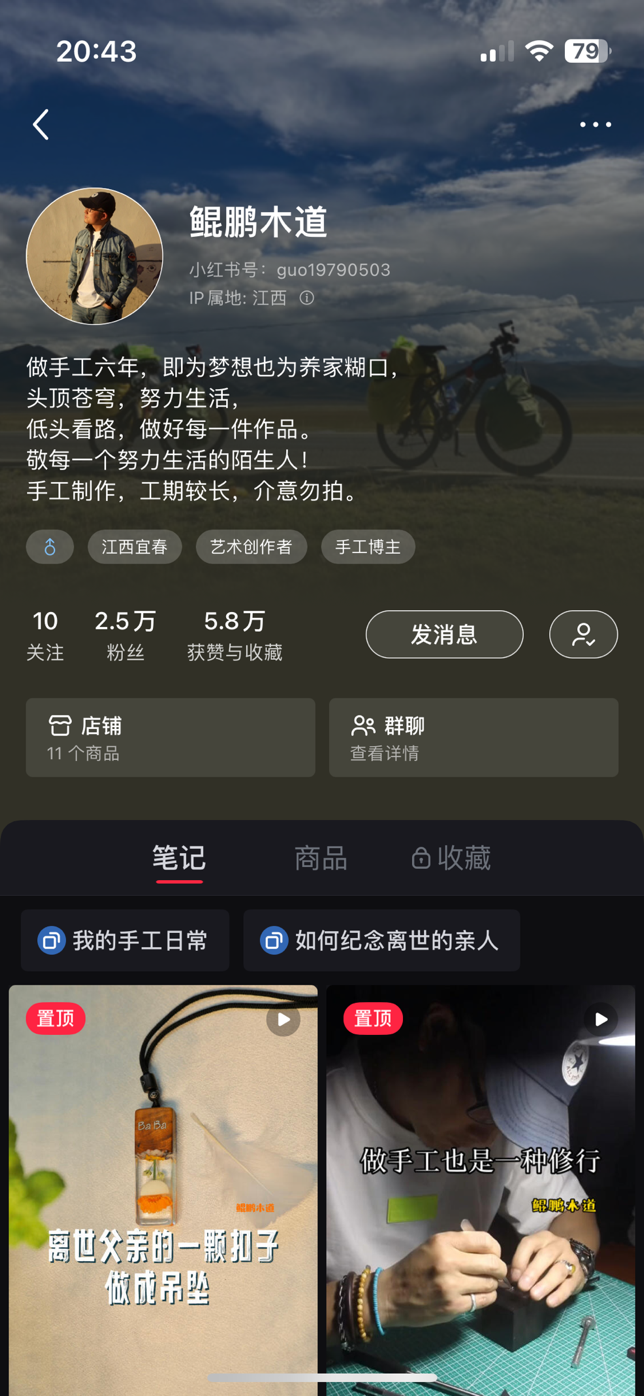
Task: View the profile avatar photo
Action: coord(94,256)
